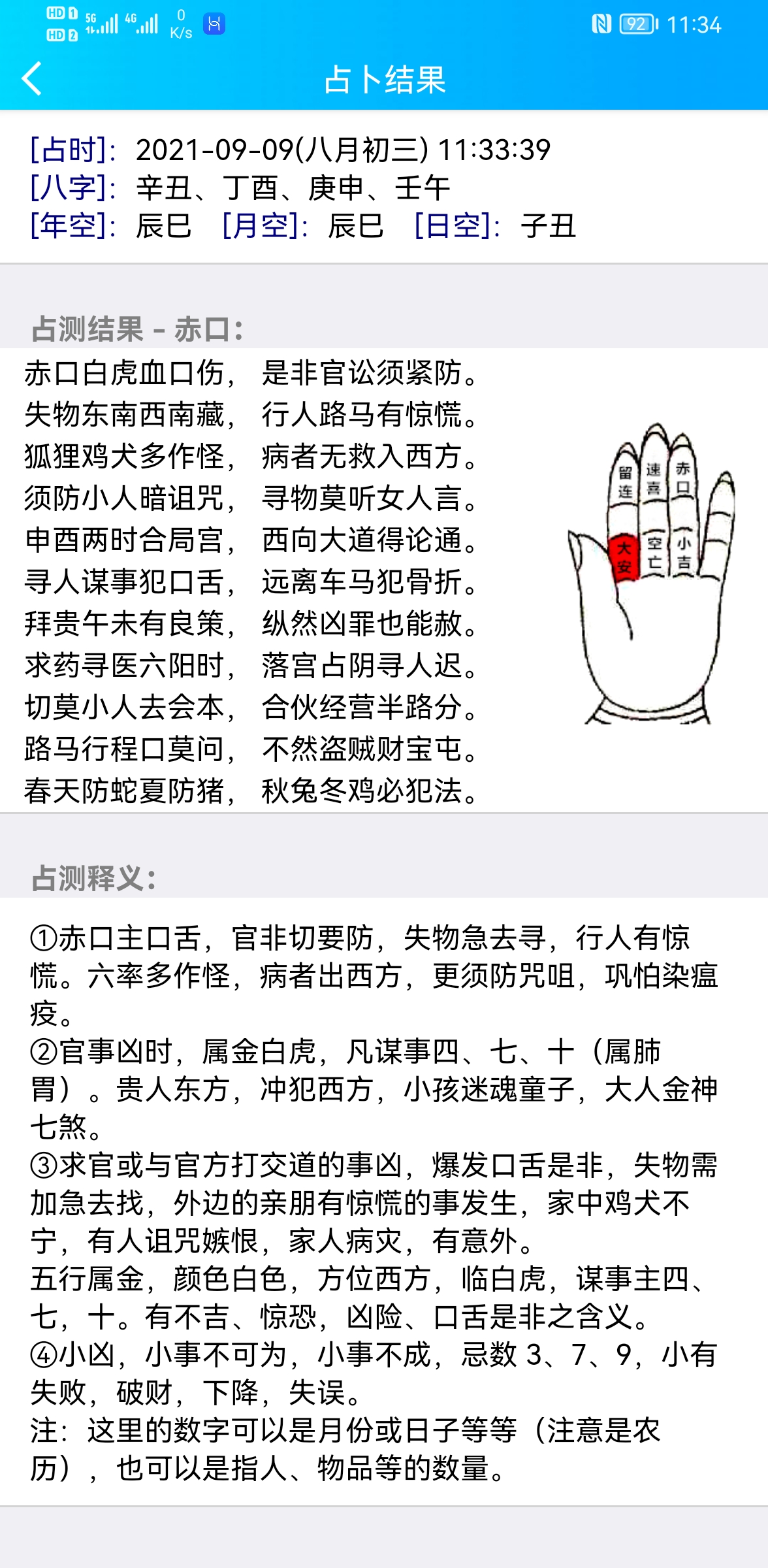Go back from the 占卜结果 page
This screenshot has width=768, height=1568.
tap(32, 79)
